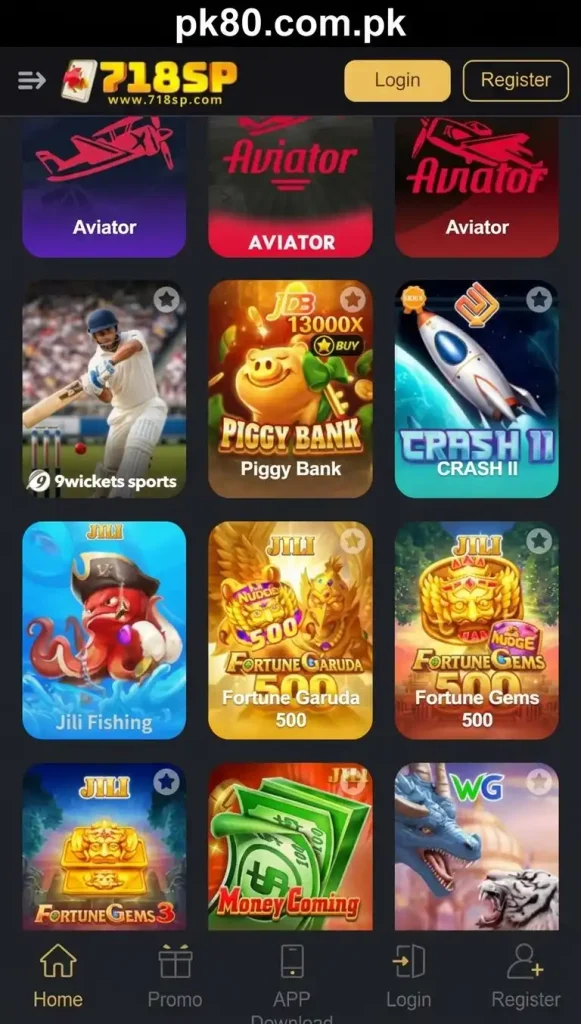Tap the gold Login button at top

pos(397,80)
